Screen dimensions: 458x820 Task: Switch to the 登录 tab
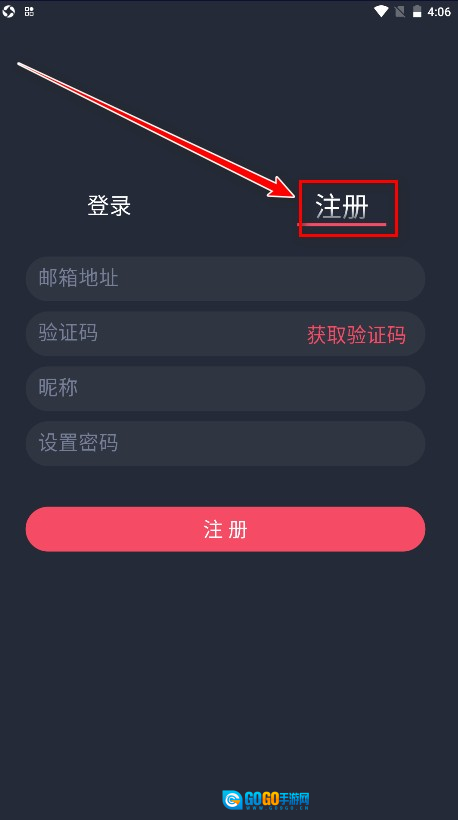coord(109,206)
